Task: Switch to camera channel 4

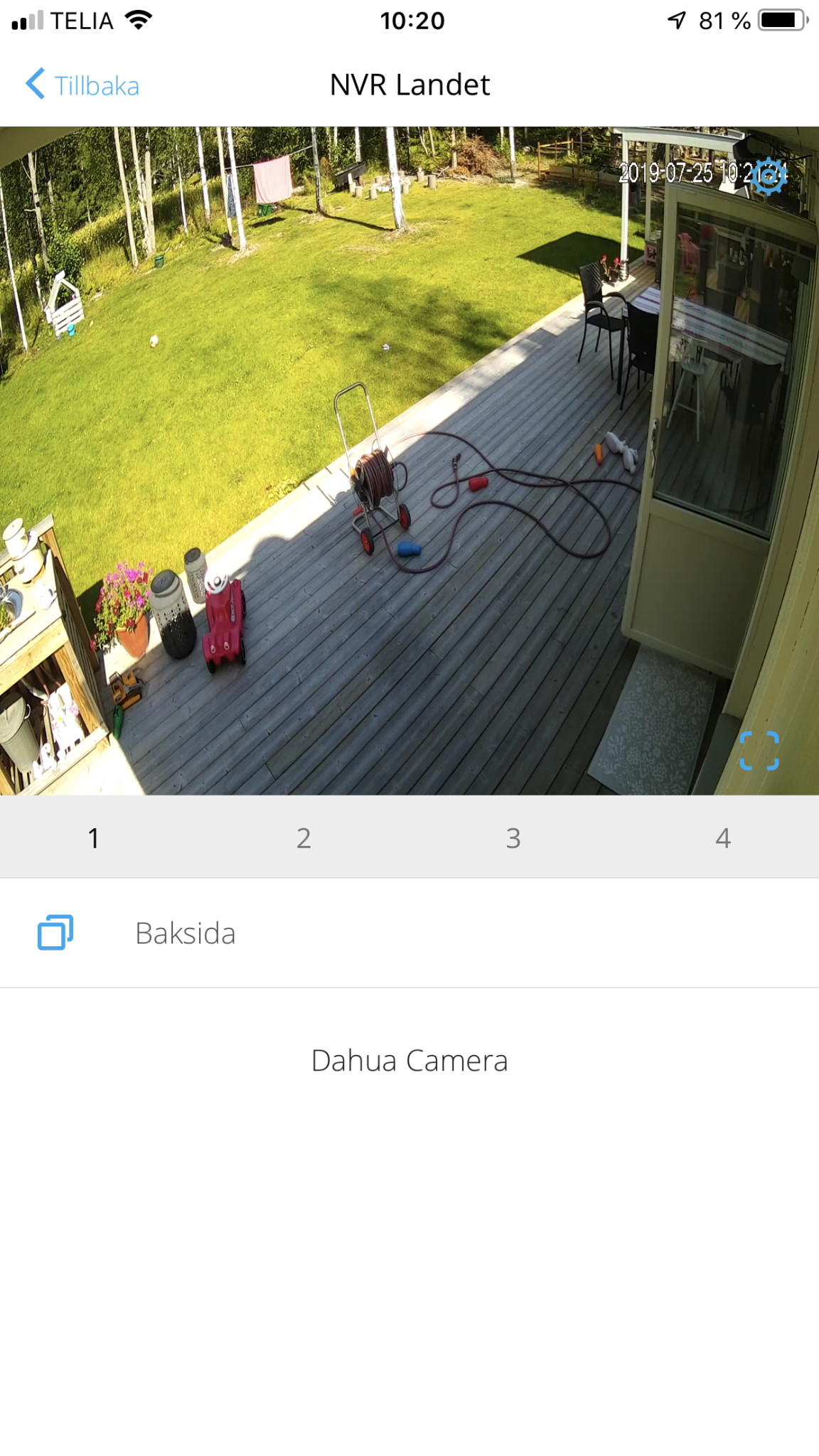Action: 723,838
